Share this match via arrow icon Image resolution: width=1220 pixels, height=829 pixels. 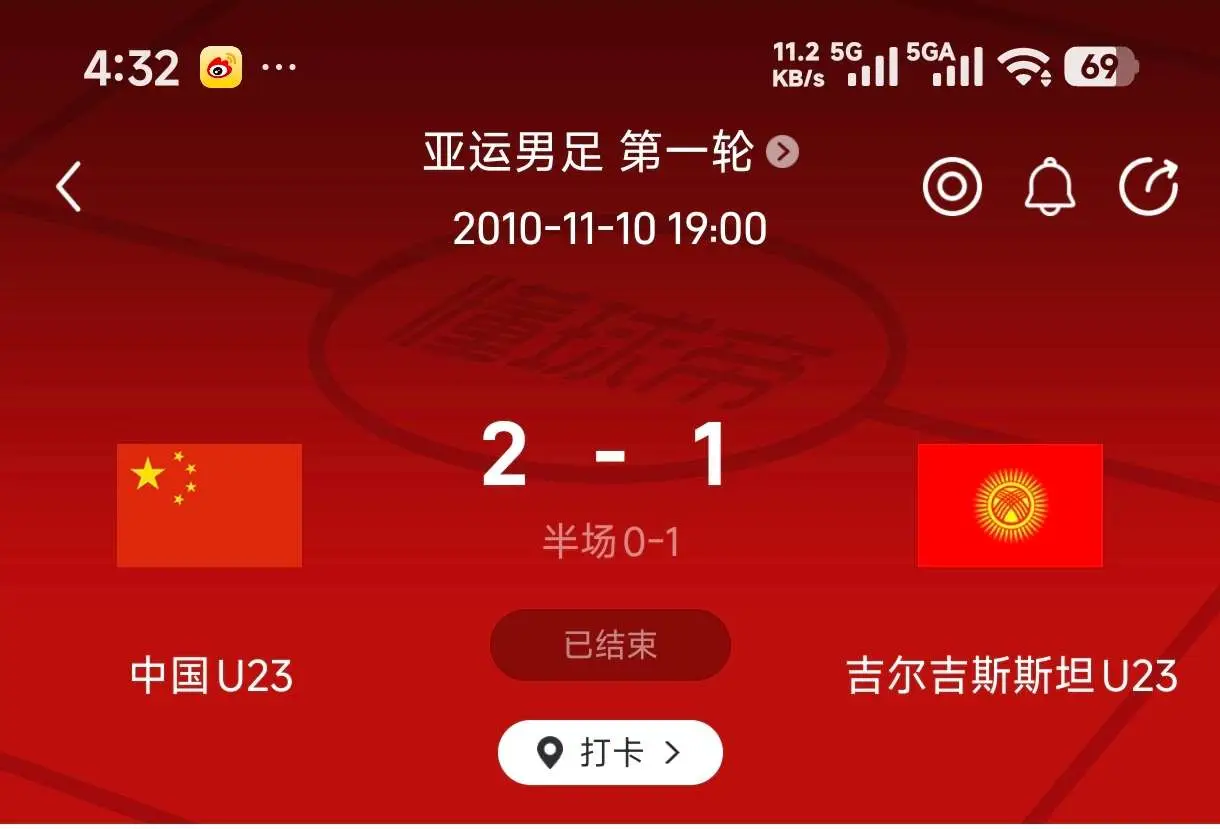coord(1148,187)
